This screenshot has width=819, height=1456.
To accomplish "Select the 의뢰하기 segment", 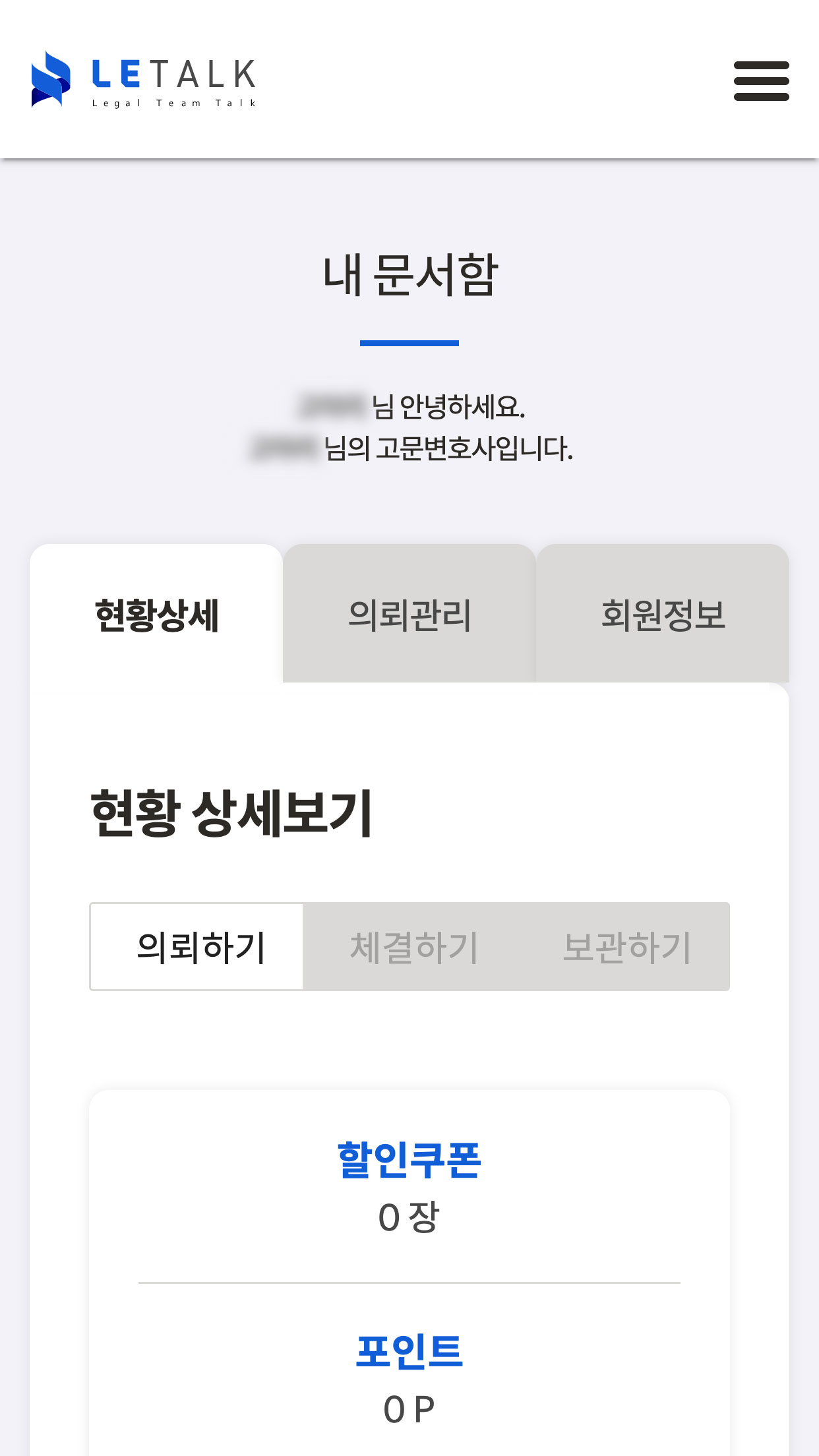I will (x=198, y=947).
